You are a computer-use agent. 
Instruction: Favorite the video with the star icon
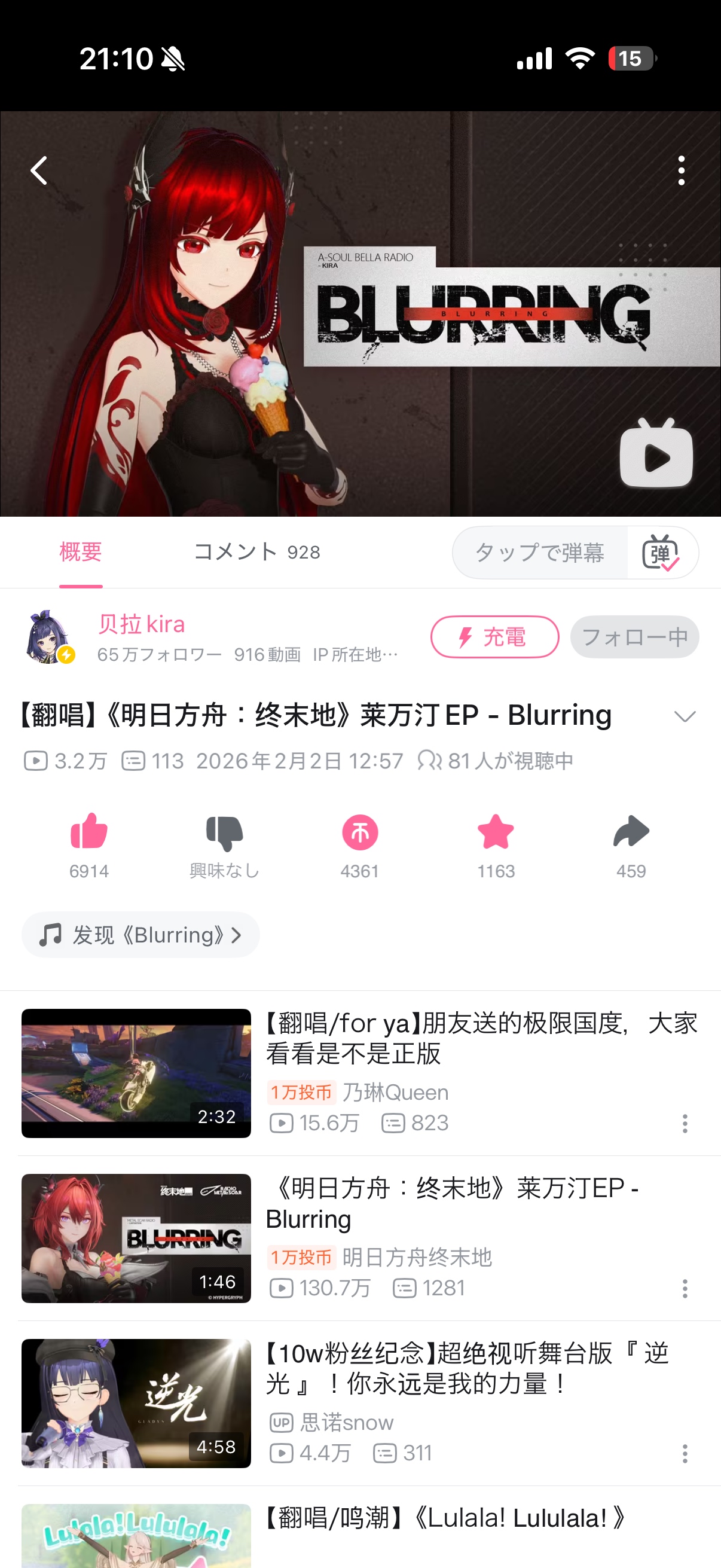pyautogui.click(x=495, y=832)
